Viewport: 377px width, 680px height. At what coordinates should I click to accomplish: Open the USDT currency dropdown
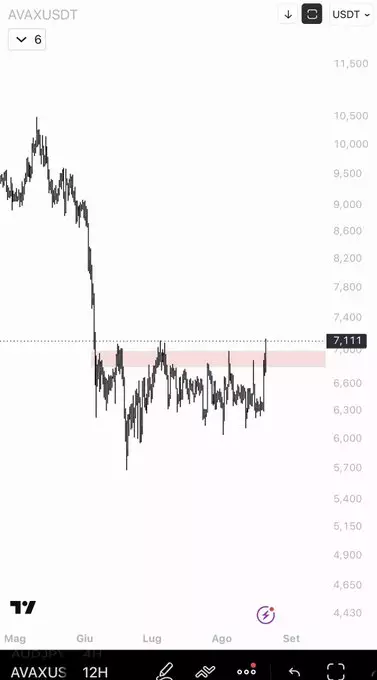351,15
